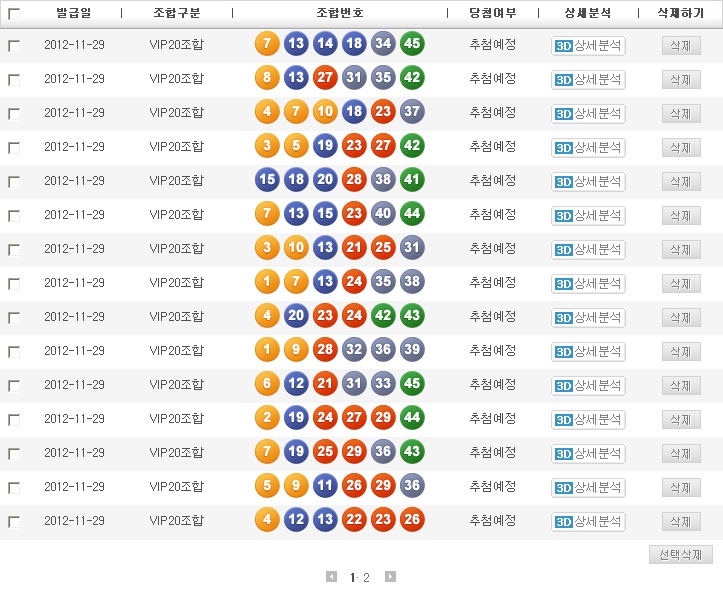Delete row 2 19 24 27 29 44
723x594 pixels.
[681, 420]
